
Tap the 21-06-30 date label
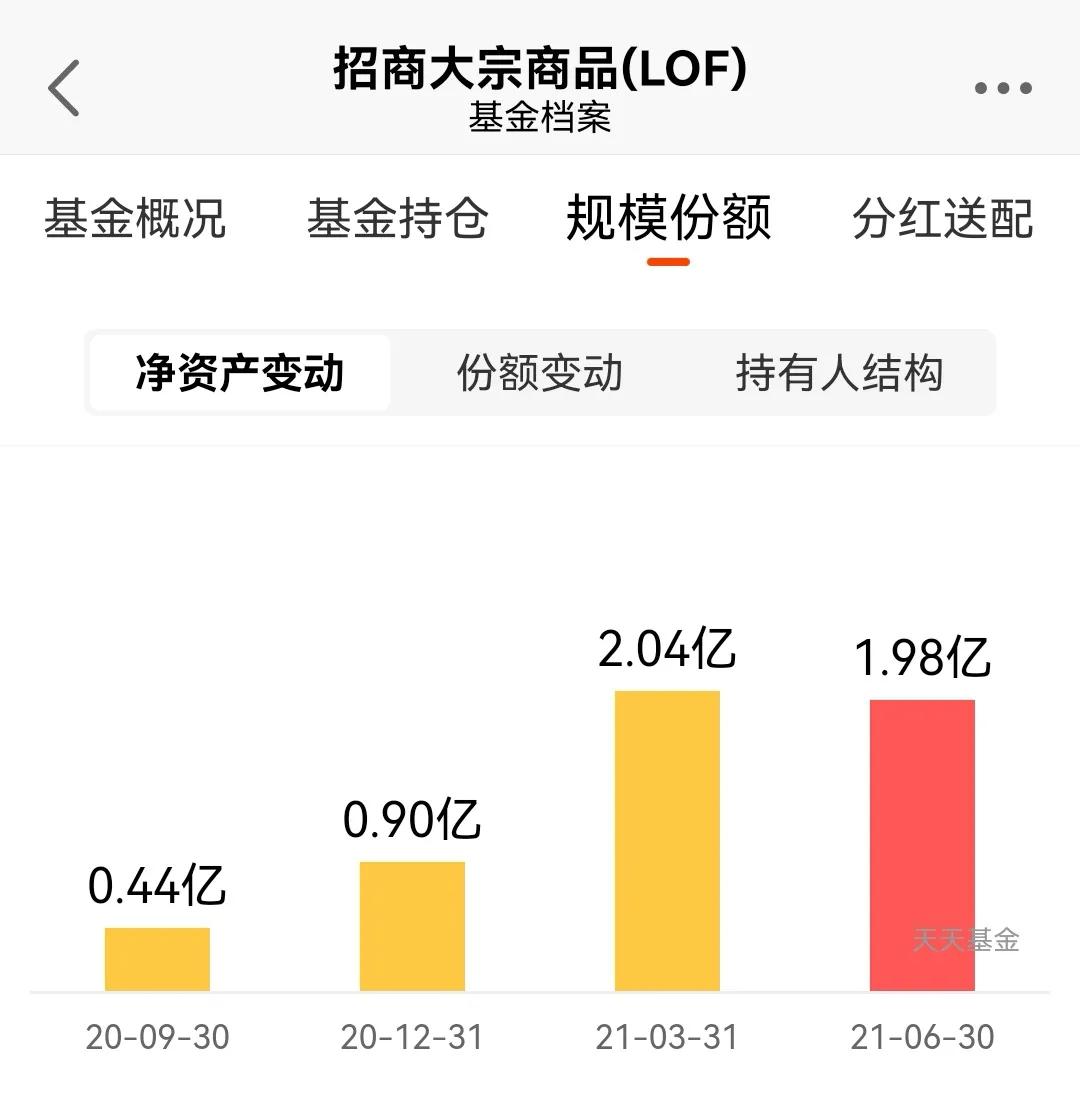(x=923, y=1040)
